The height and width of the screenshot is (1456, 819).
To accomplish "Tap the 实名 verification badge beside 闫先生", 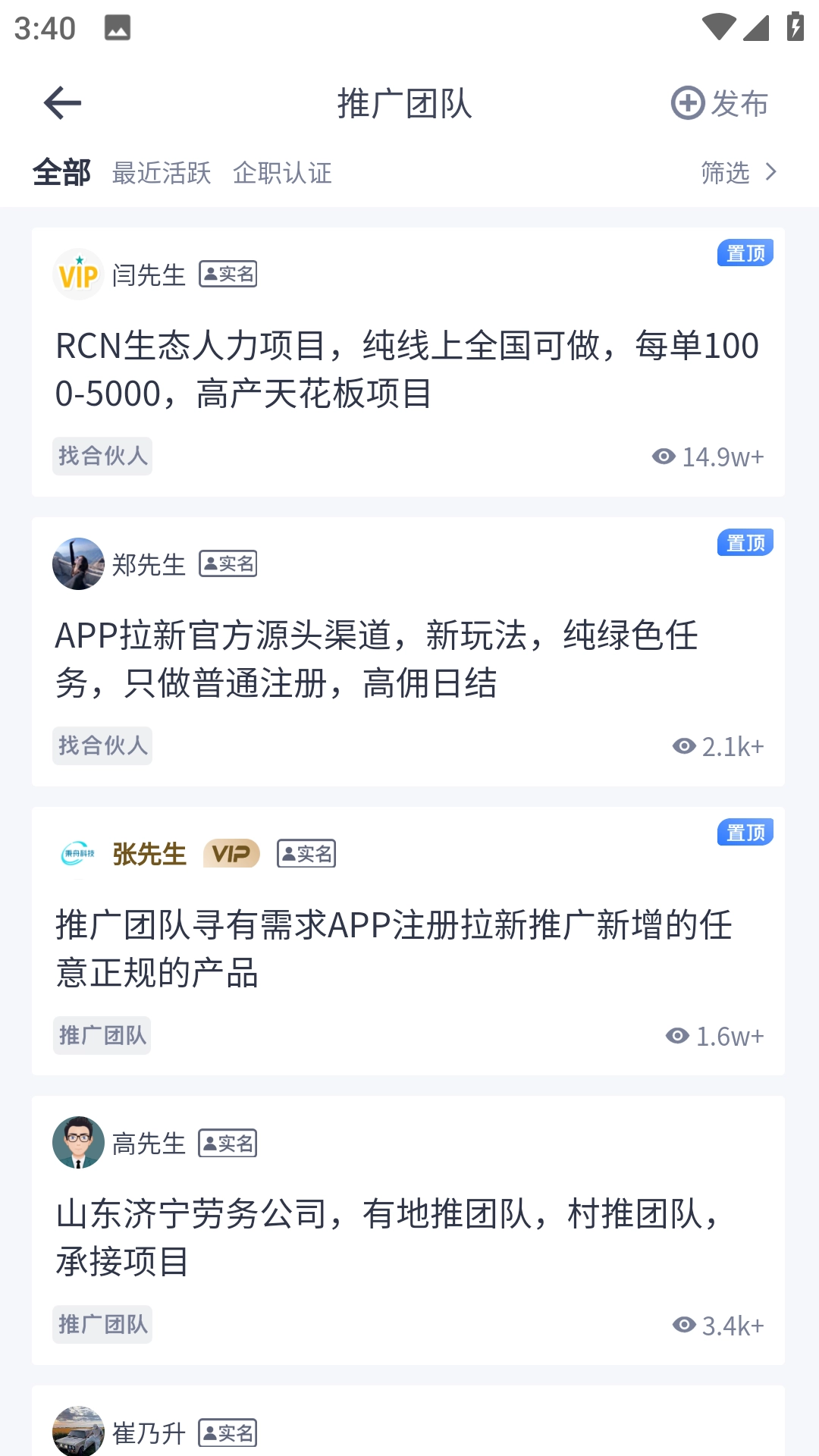I will point(228,275).
